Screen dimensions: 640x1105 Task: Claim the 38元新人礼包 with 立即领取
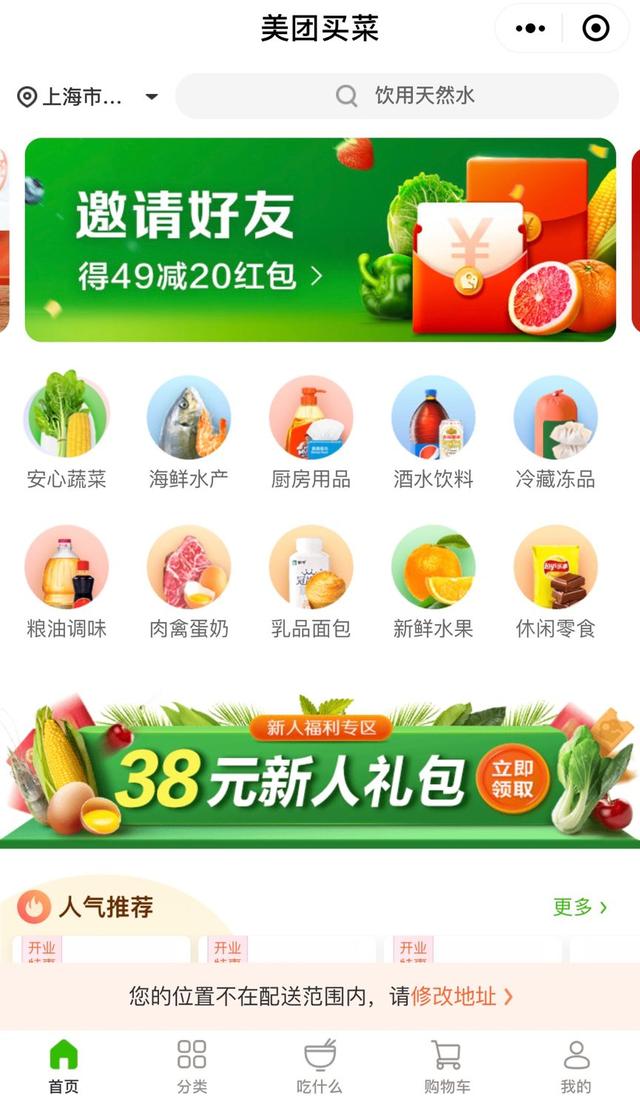(512, 779)
